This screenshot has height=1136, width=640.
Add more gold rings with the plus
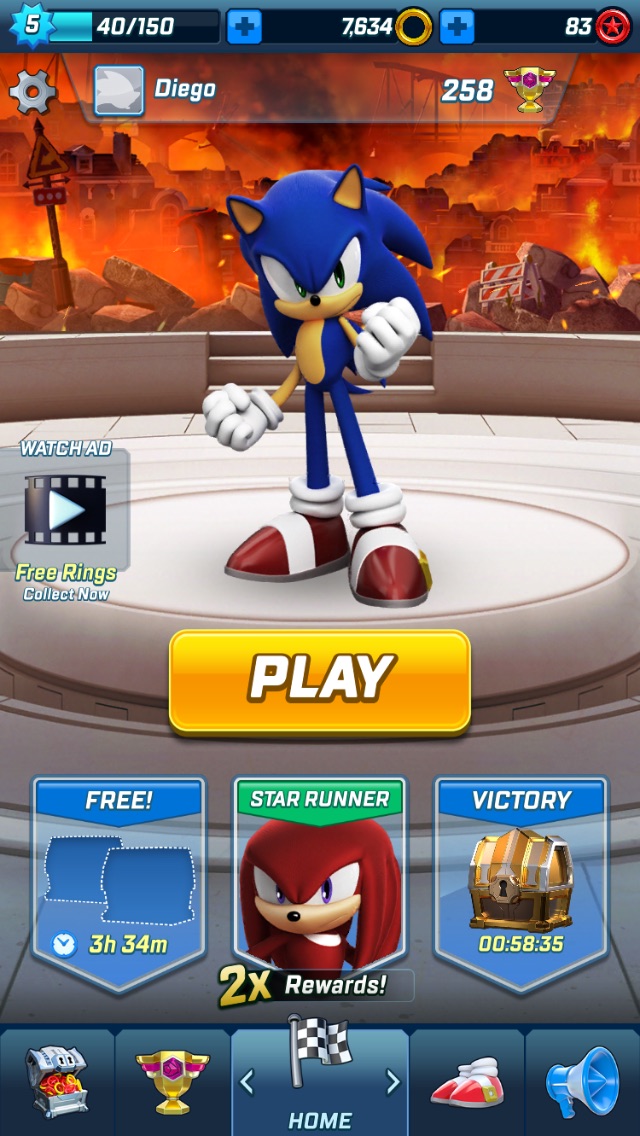pos(457,27)
